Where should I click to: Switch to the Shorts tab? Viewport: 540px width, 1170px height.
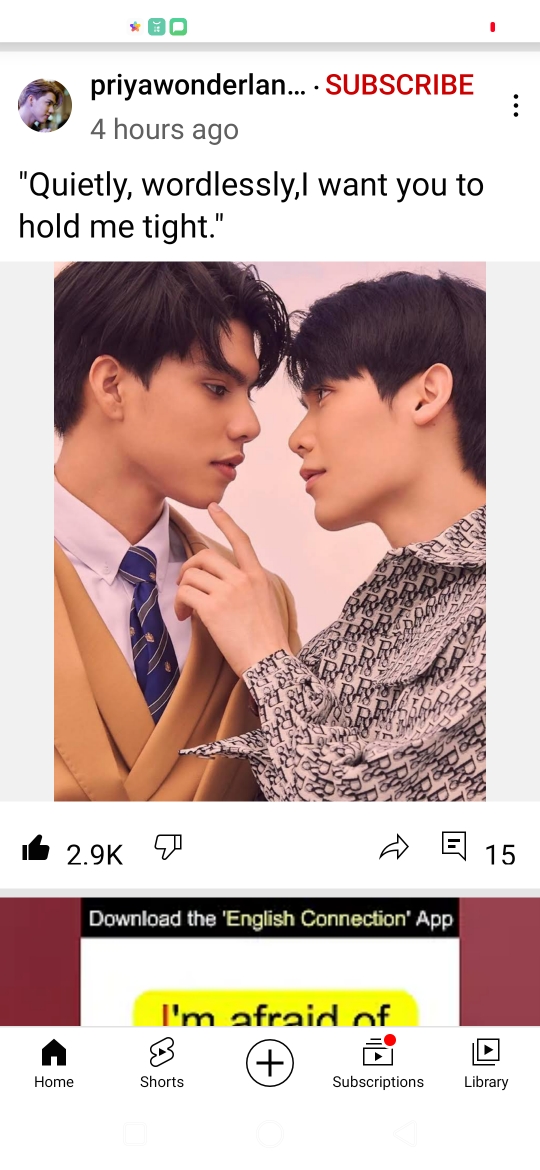tap(162, 1064)
